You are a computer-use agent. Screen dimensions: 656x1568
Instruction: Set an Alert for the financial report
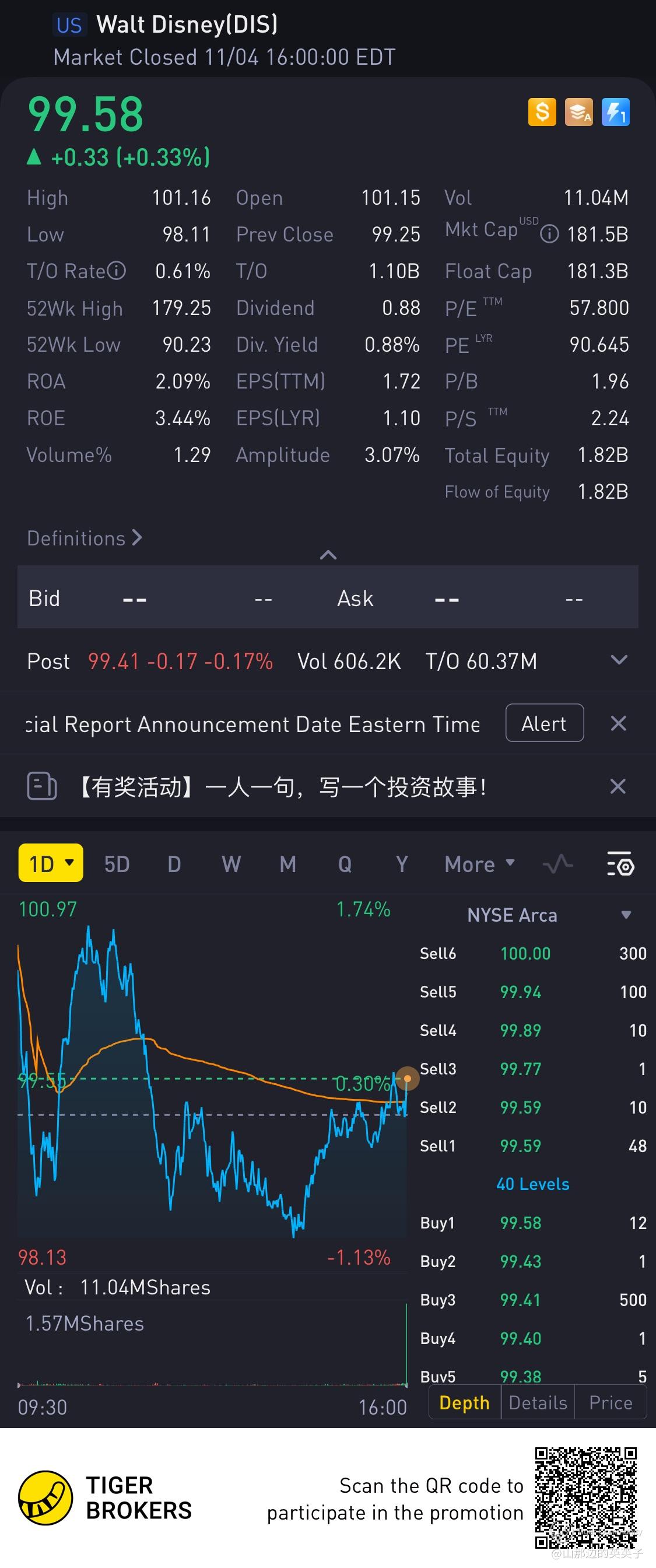pyautogui.click(x=544, y=723)
